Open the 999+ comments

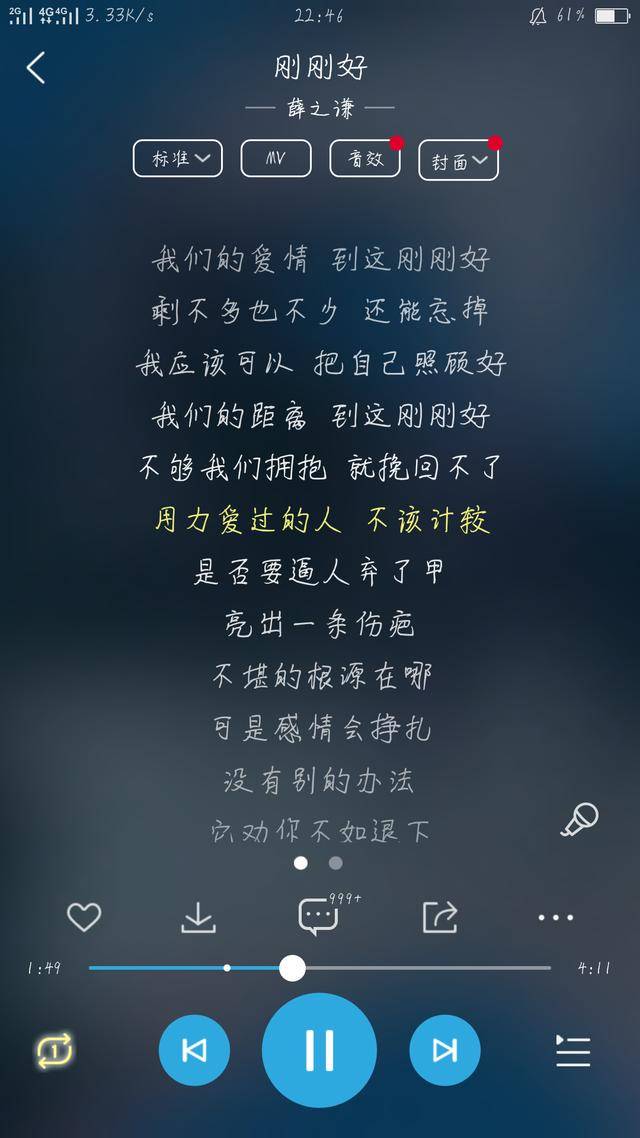(x=320, y=916)
